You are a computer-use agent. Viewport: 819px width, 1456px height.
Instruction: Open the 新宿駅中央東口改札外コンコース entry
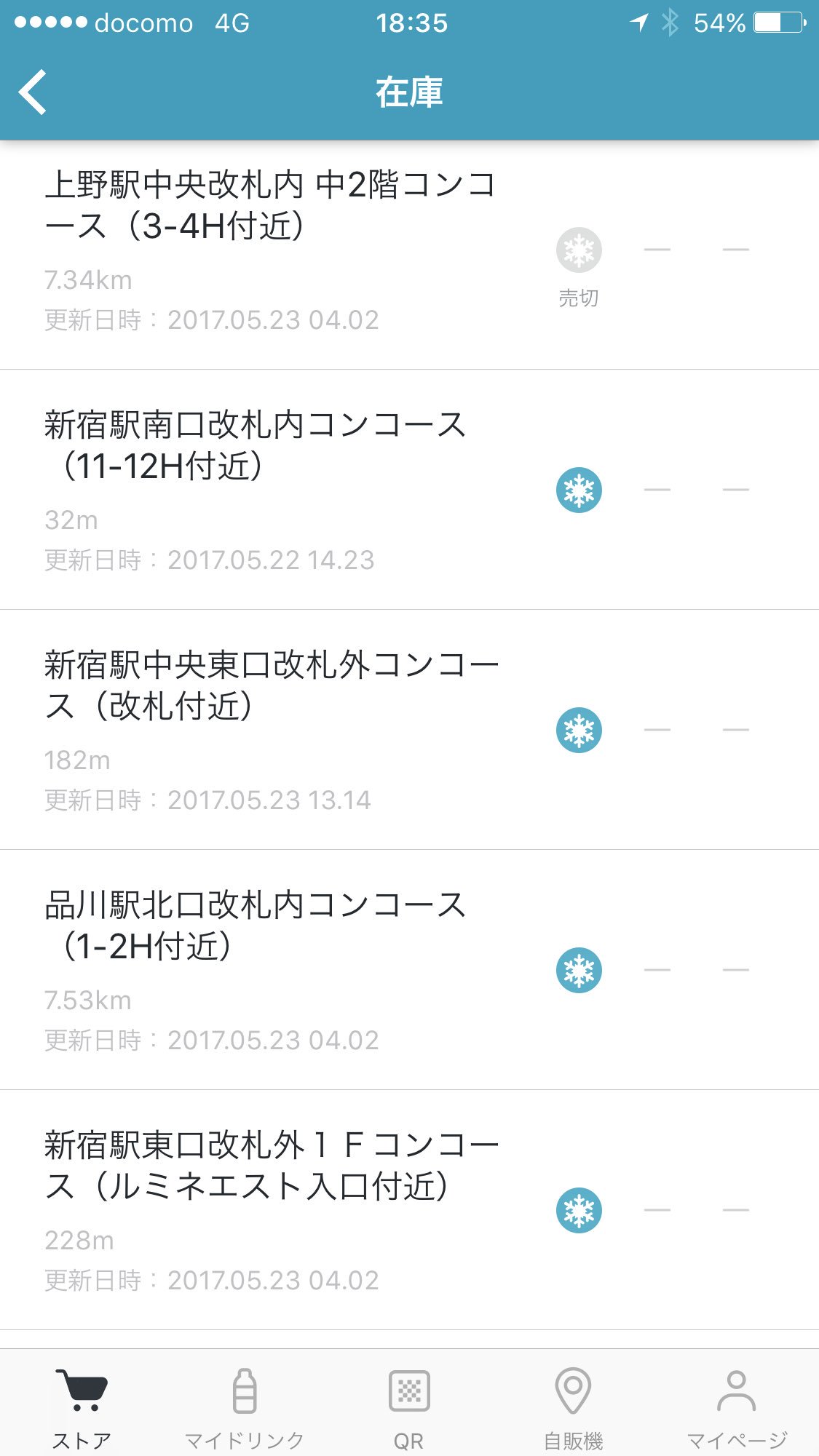[x=409, y=730]
